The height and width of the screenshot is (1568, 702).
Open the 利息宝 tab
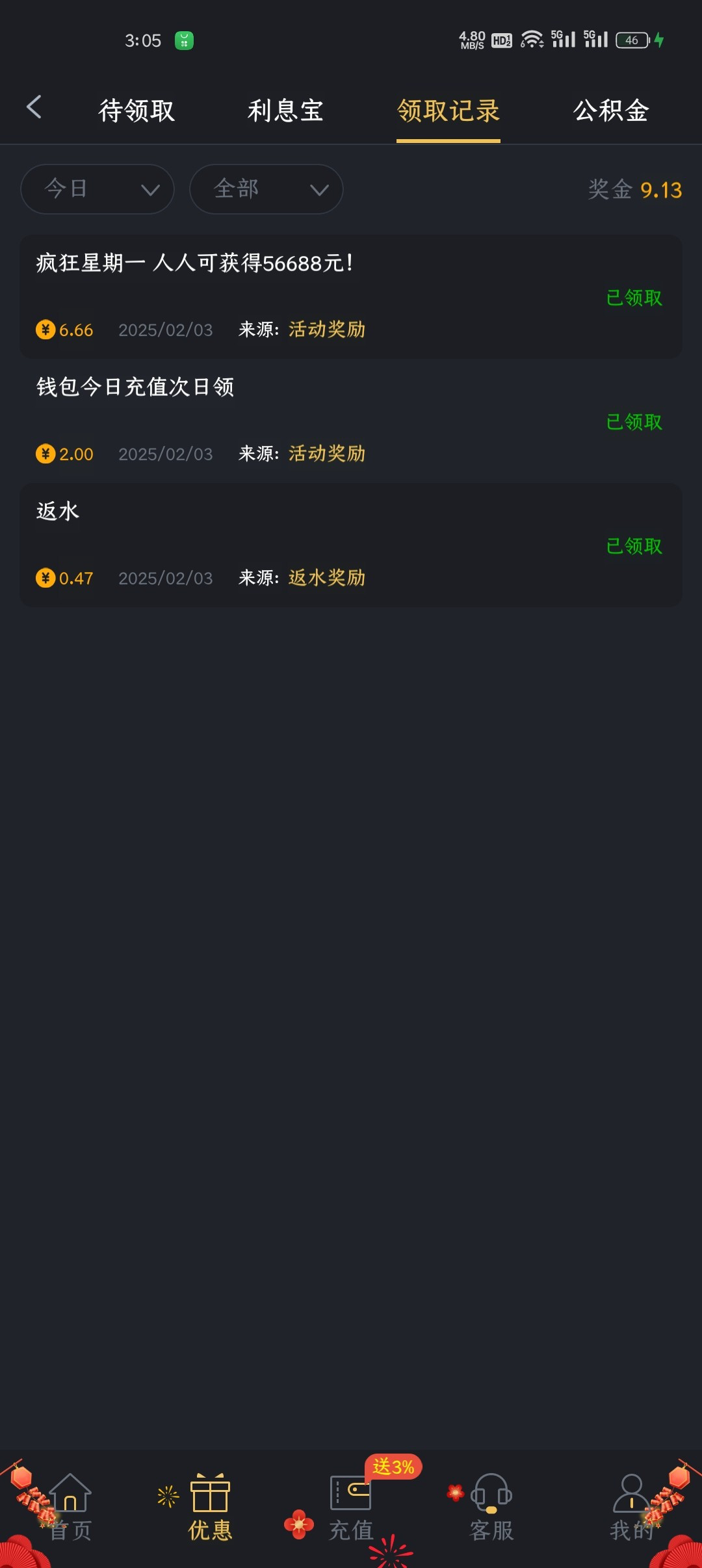(285, 111)
